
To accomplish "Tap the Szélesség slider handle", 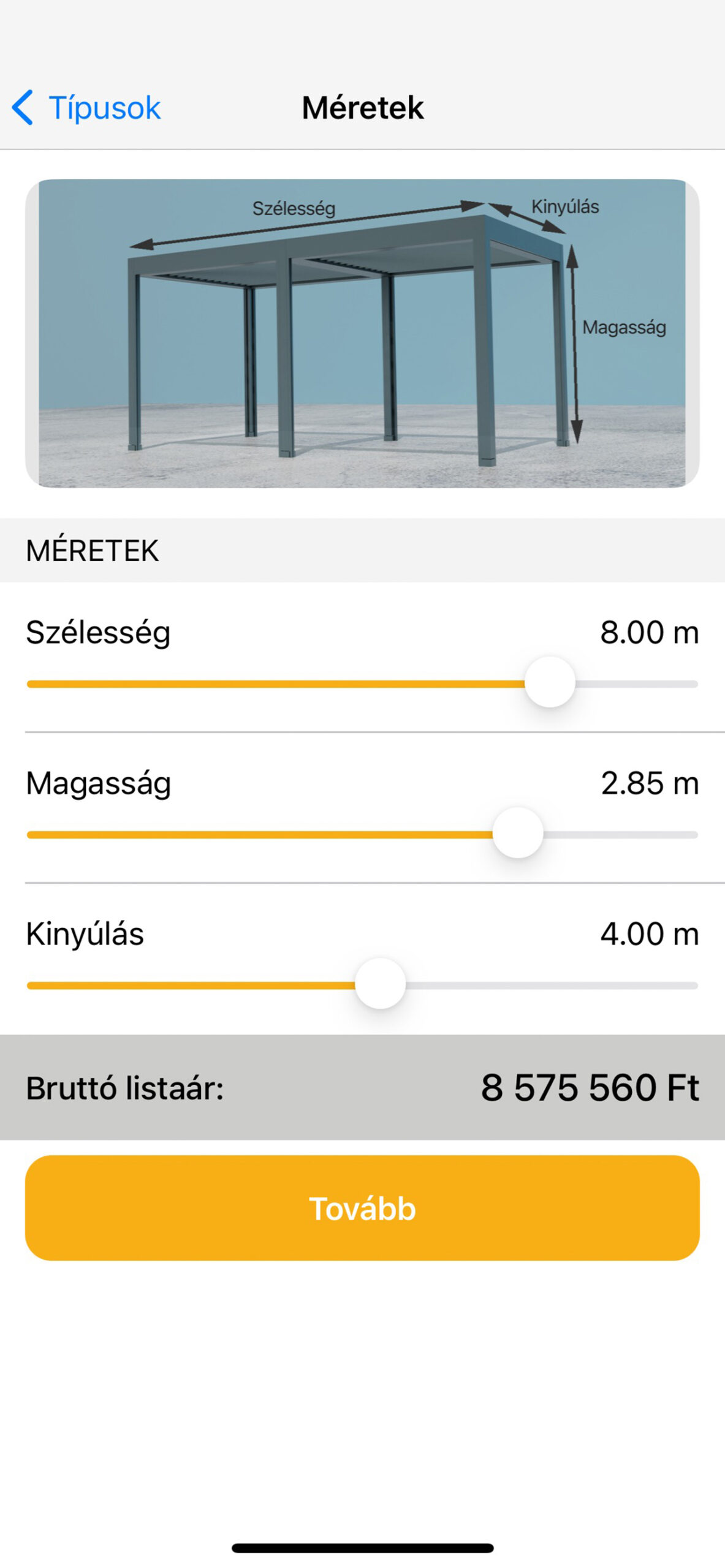I will coord(550,682).
